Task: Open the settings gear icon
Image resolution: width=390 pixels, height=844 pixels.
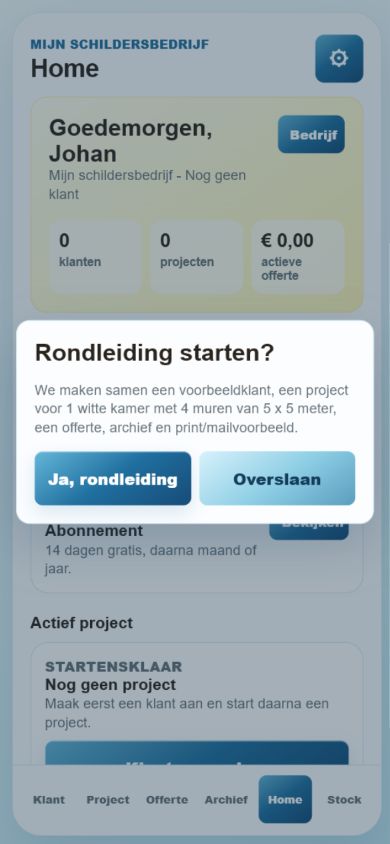Action: coord(339,59)
